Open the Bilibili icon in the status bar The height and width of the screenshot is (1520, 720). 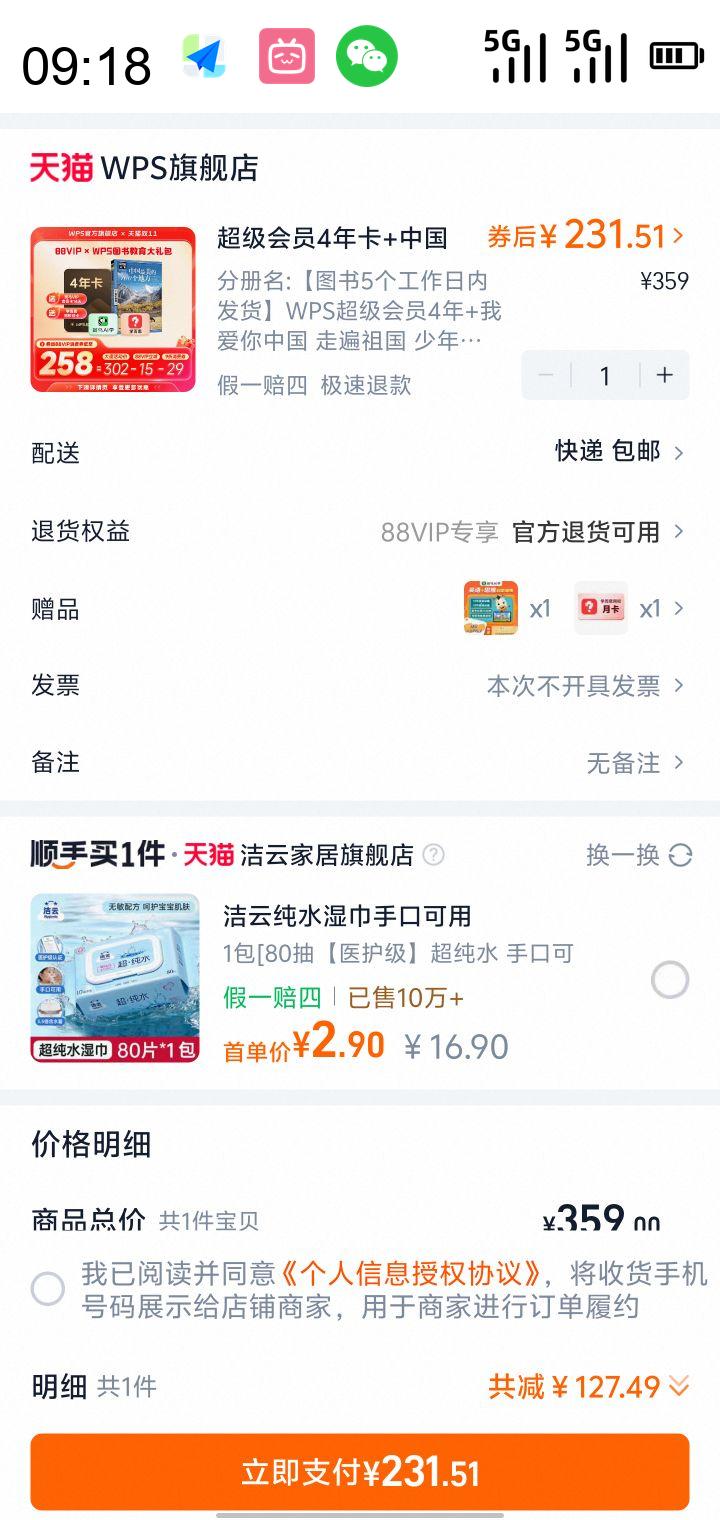click(x=285, y=55)
